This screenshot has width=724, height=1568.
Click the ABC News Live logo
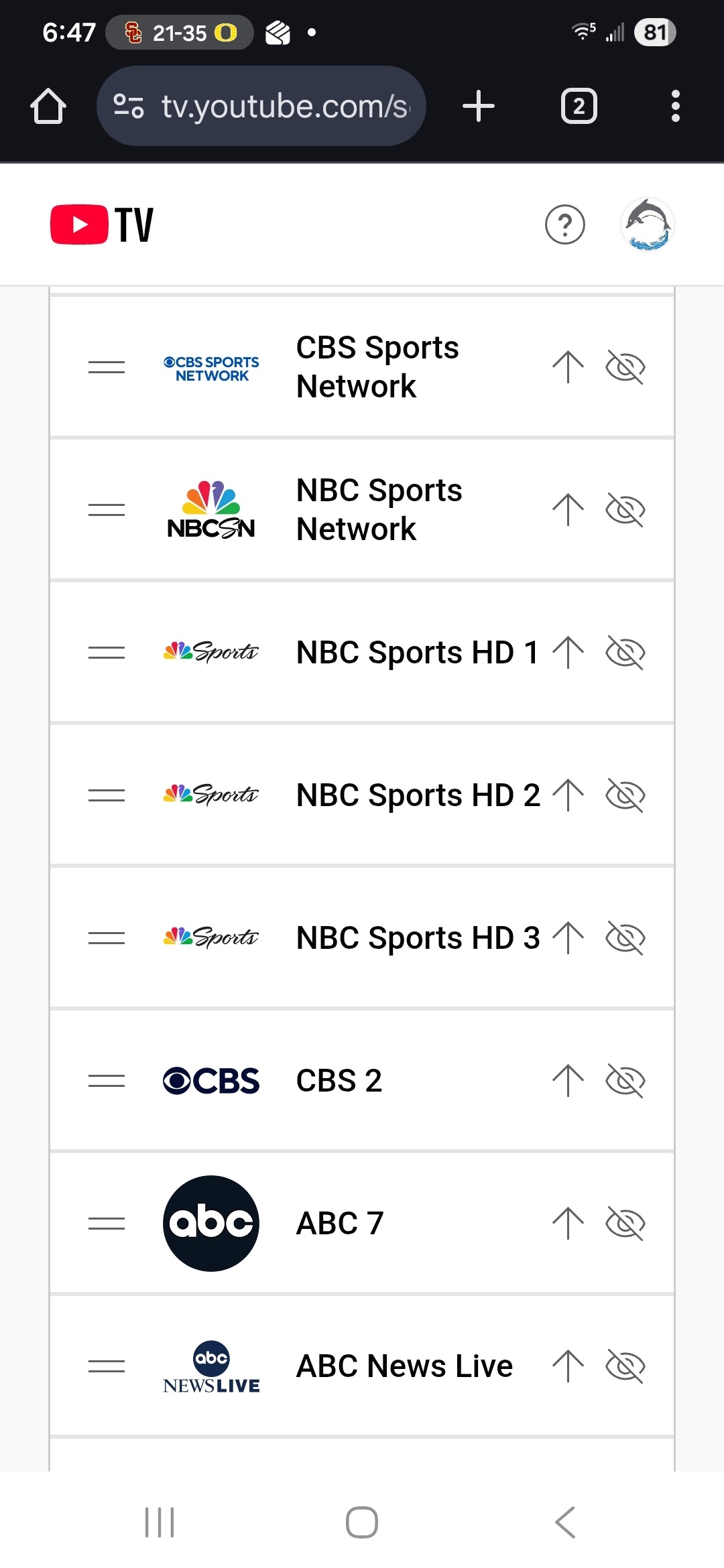point(210,1365)
